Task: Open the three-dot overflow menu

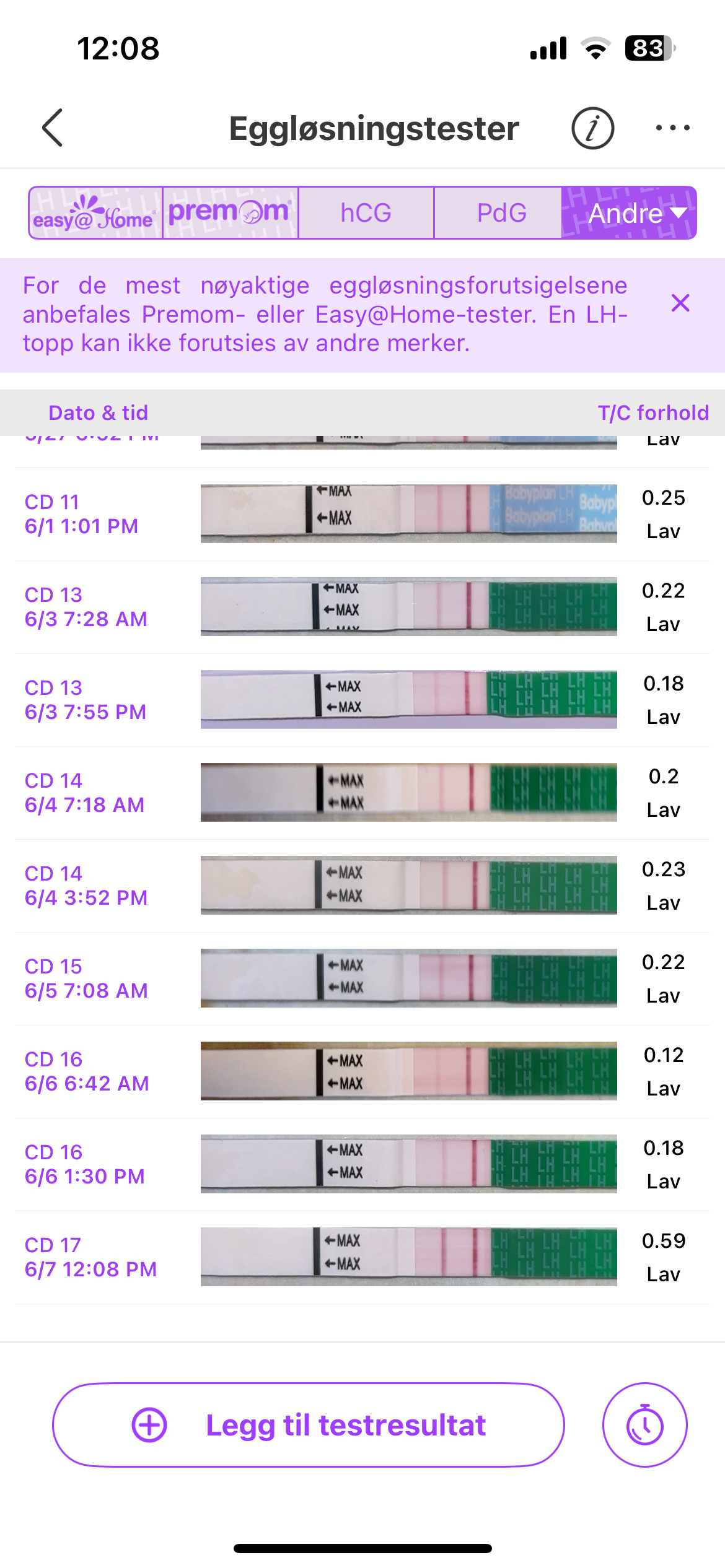Action: click(672, 128)
